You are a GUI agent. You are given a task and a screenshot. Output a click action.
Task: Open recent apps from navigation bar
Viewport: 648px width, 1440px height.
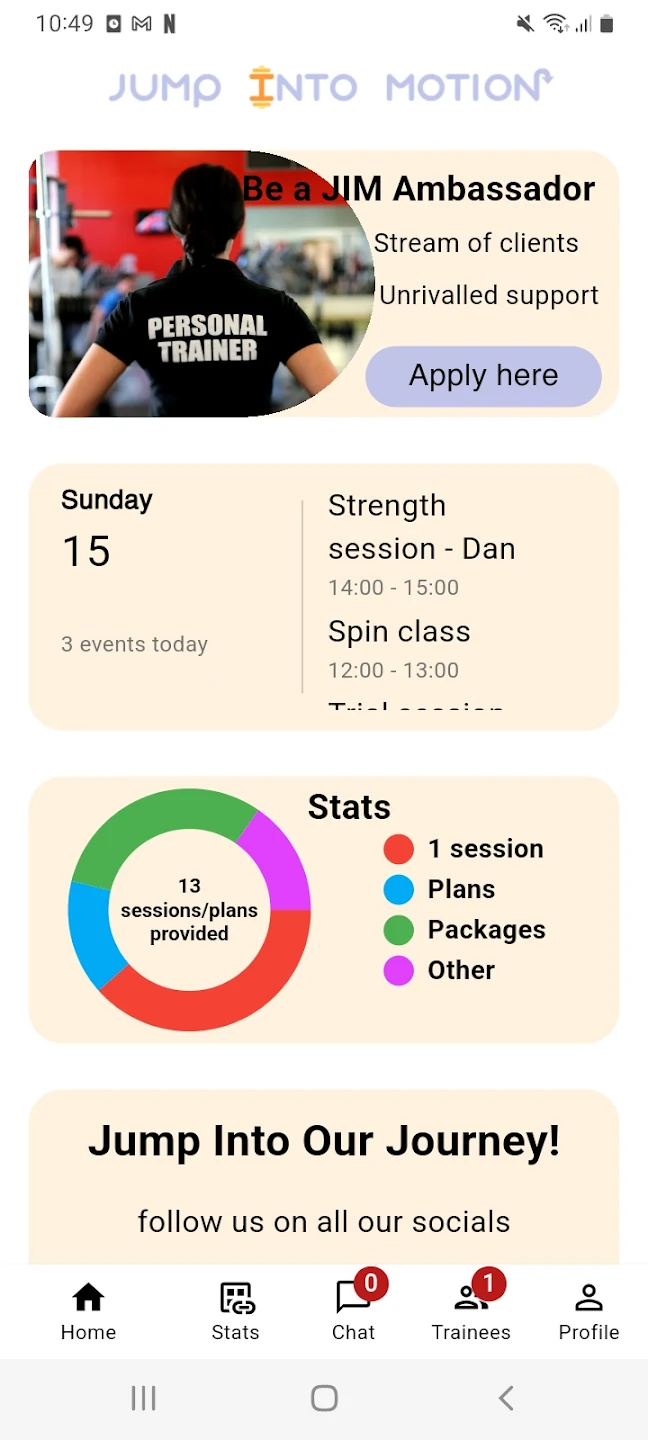(x=144, y=1398)
